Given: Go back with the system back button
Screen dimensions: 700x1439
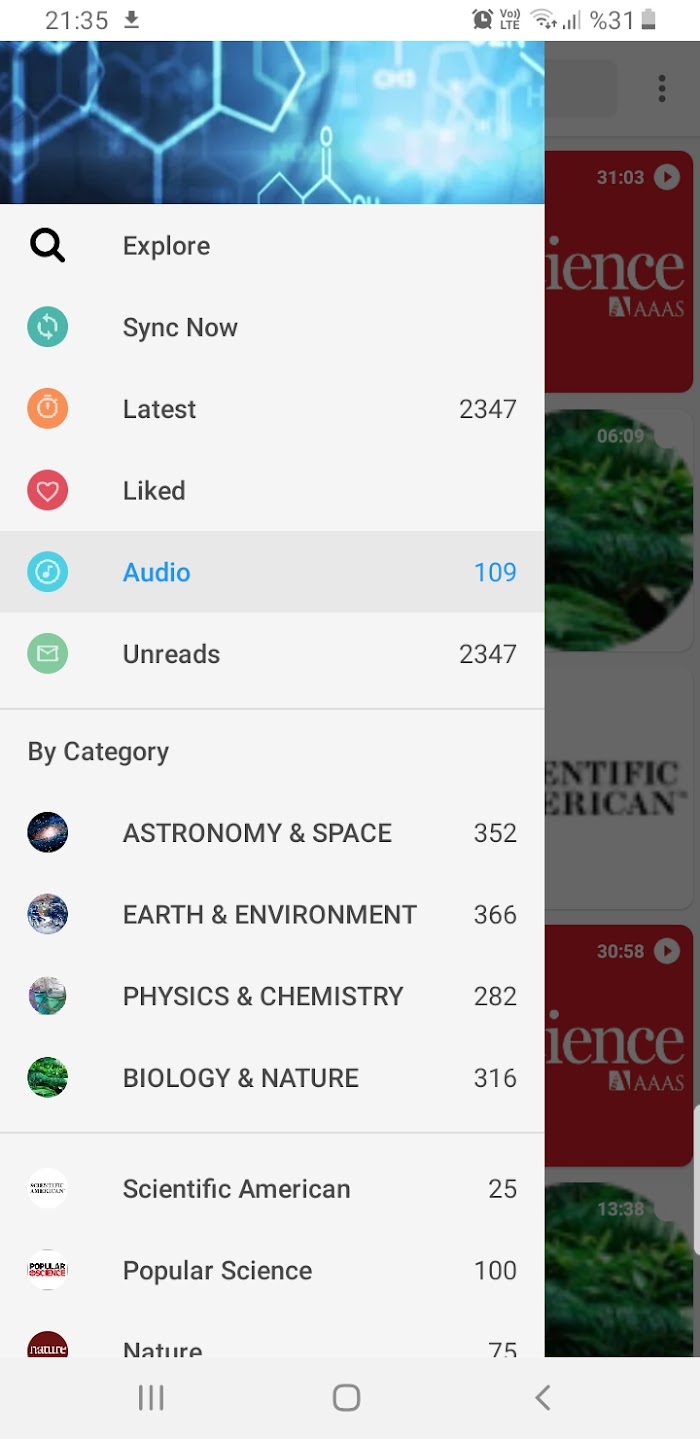Looking at the screenshot, I should coord(542,1397).
